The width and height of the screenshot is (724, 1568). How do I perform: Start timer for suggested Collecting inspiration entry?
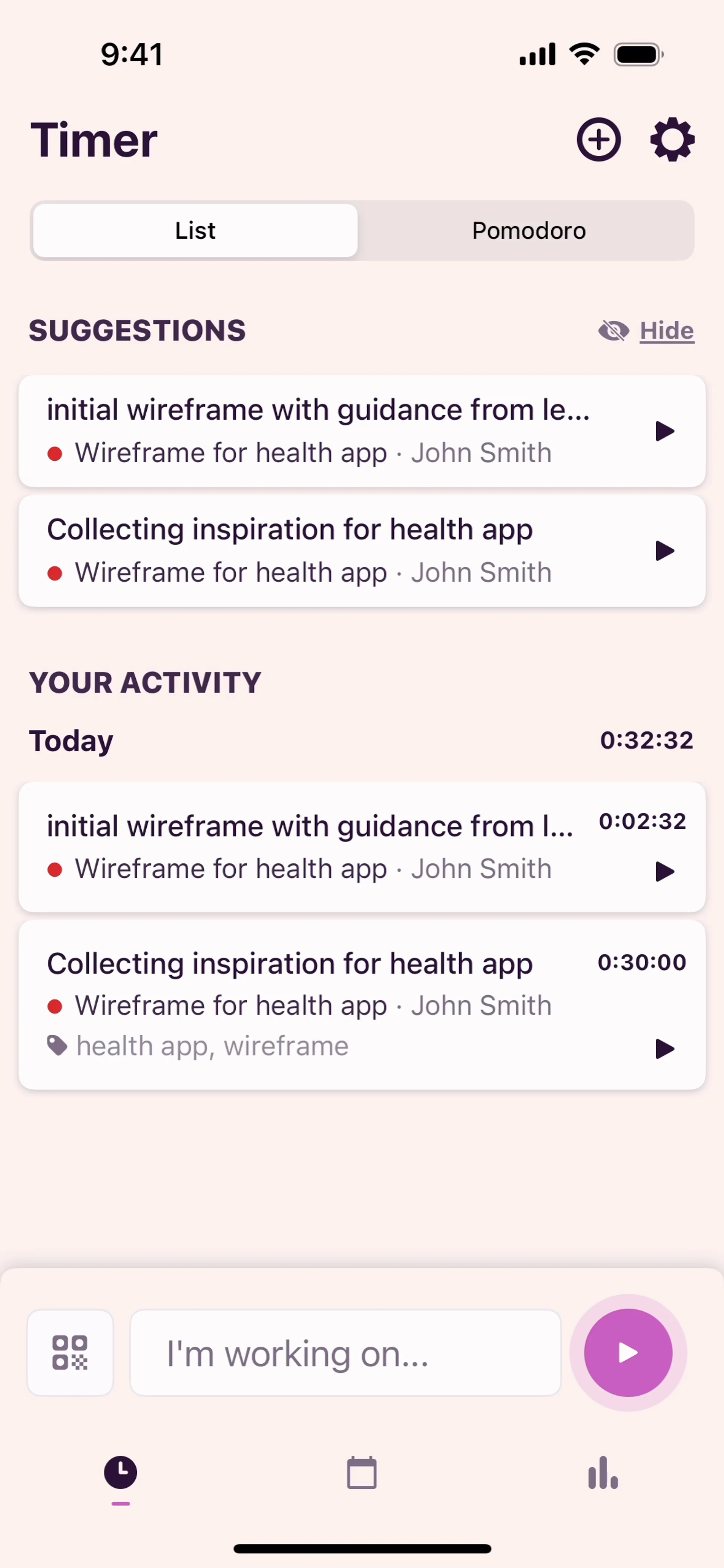(x=664, y=551)
